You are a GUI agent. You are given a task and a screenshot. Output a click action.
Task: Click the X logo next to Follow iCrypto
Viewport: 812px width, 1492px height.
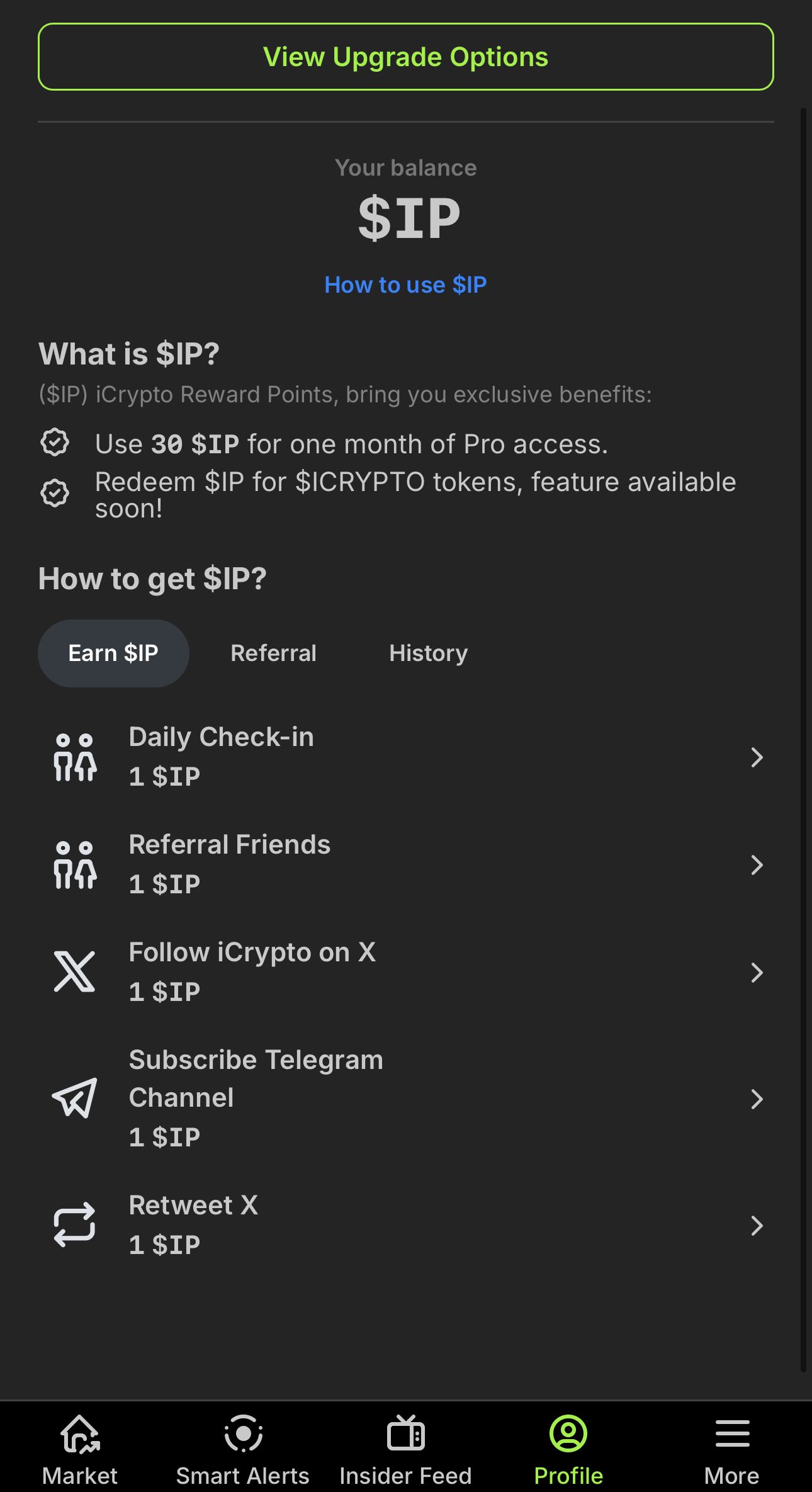point(74,971)
